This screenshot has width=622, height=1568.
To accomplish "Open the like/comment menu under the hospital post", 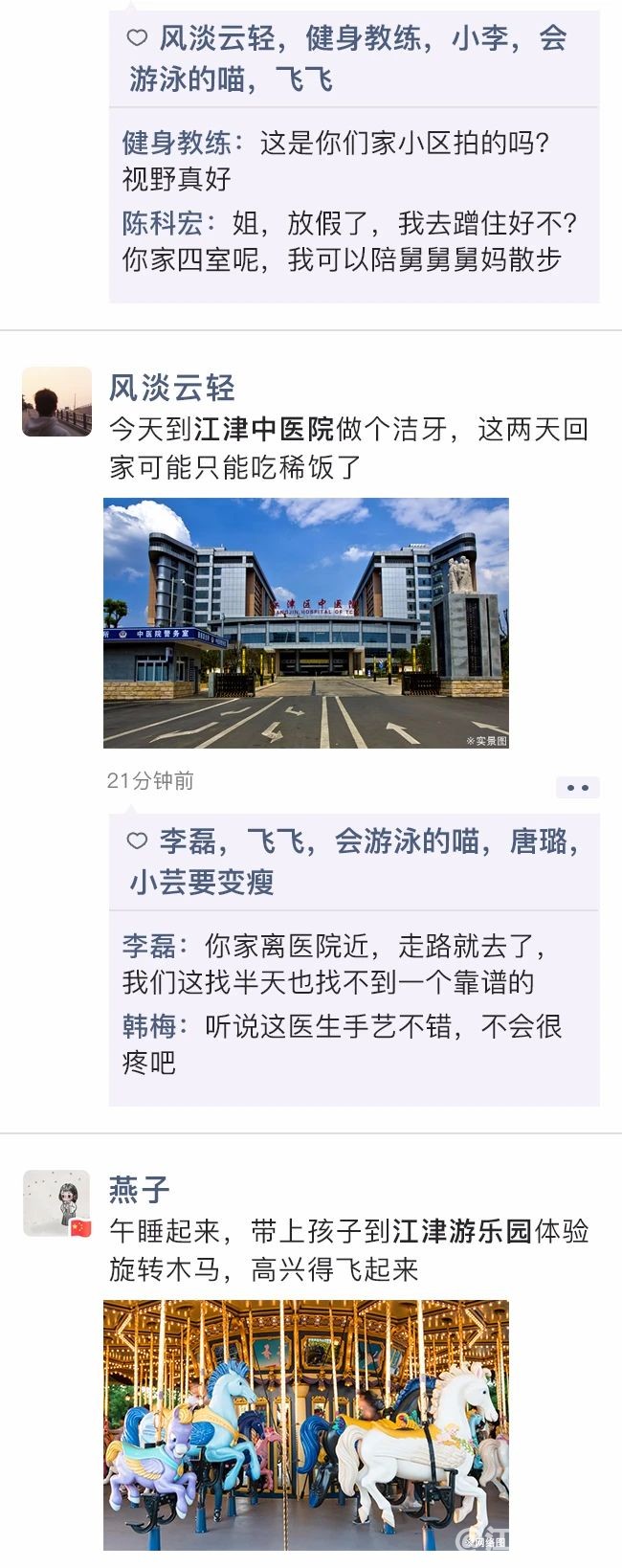I will pos(577,787).
